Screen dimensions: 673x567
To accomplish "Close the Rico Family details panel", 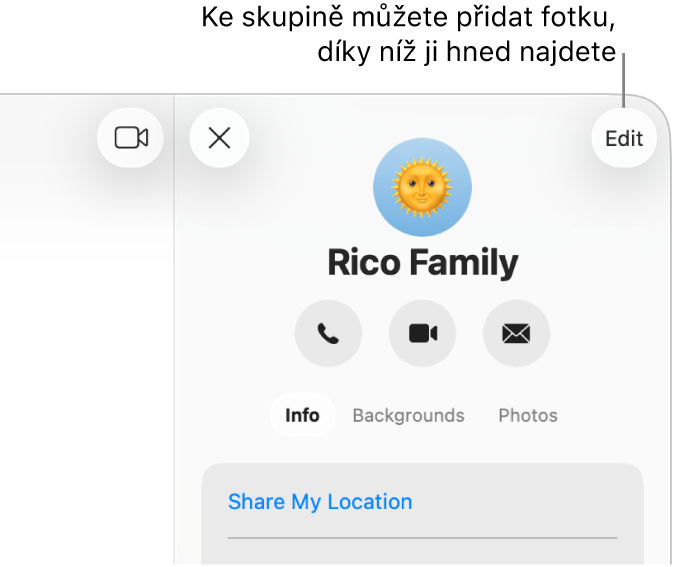I will tap(219, 138).
